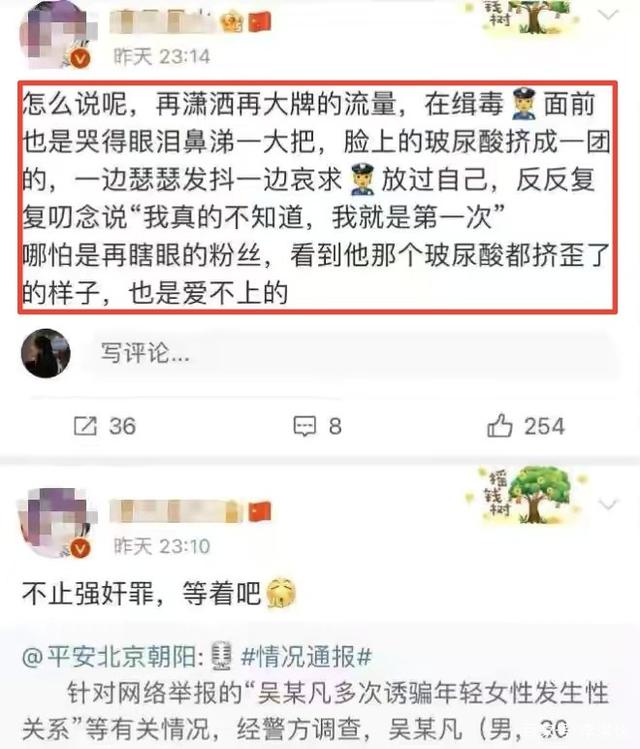The width and height of the screenshot is (640, 749).
Task: Expand options chevron on the 23:14 post
Action: tap(607, 14)
